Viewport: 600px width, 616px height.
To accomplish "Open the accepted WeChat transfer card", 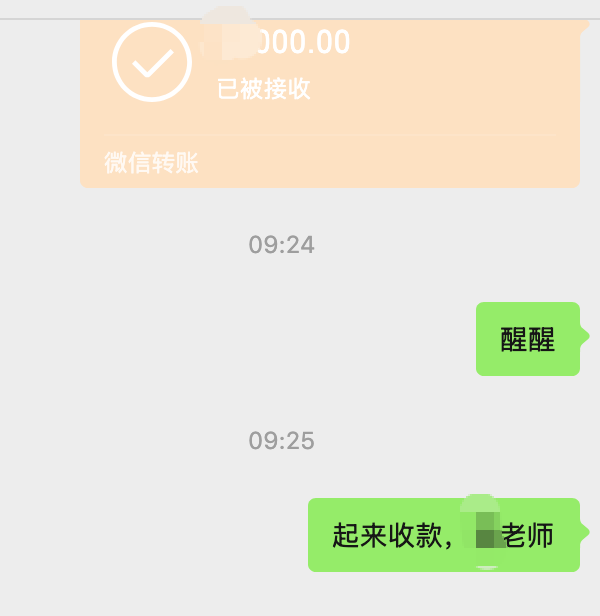I will click(330, 103).
